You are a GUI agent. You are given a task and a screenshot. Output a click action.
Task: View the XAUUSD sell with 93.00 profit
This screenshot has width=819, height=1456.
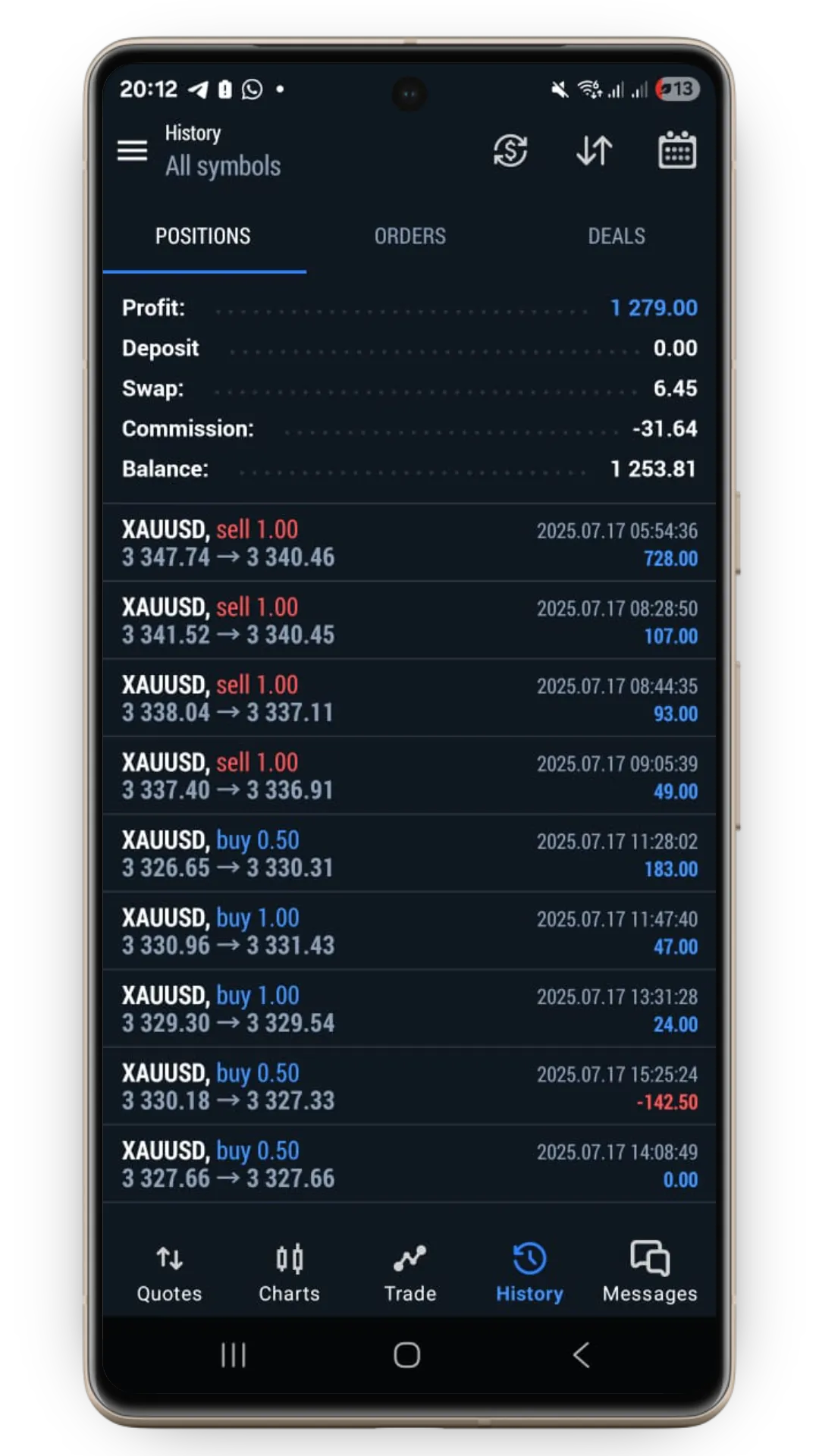pos(409,698)
